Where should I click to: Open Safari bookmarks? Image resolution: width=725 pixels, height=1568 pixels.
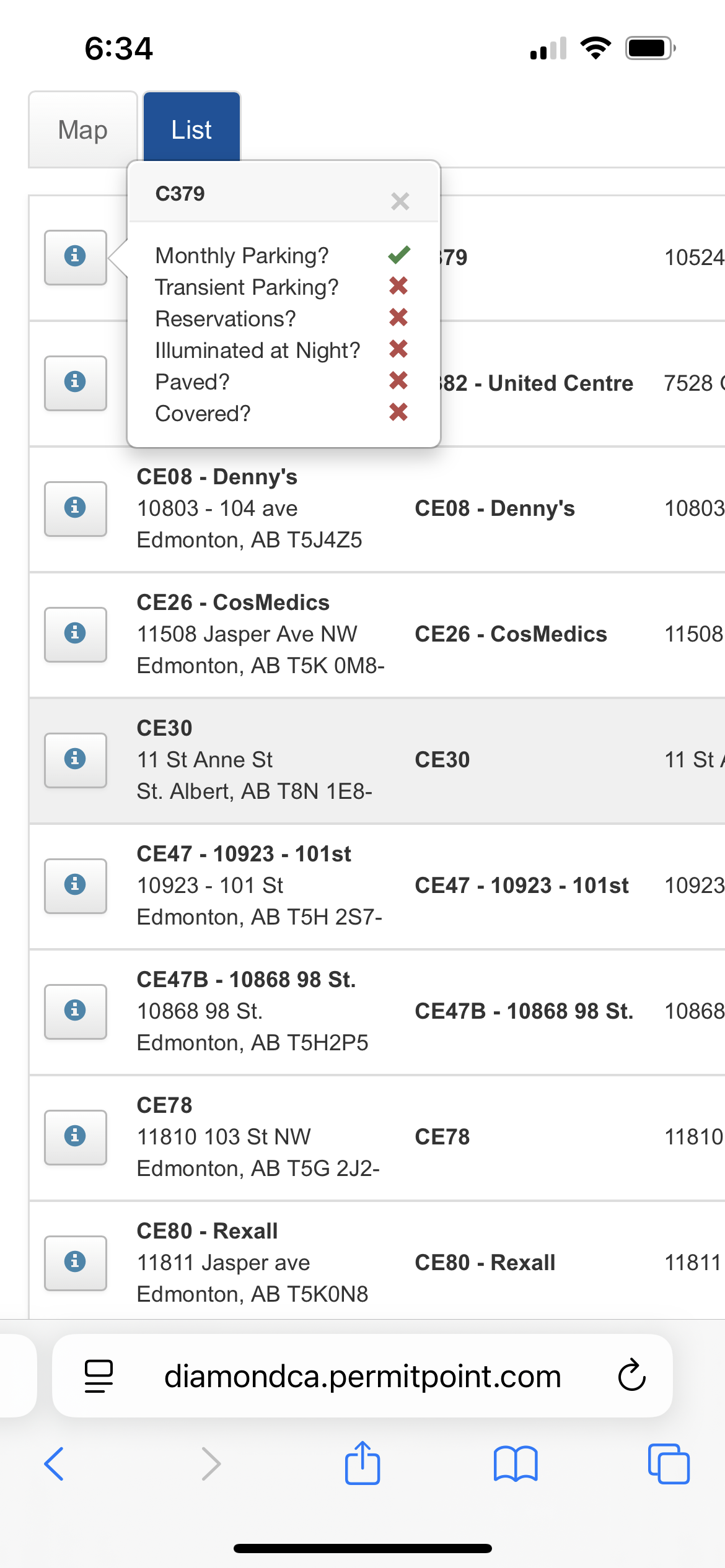516,1464
